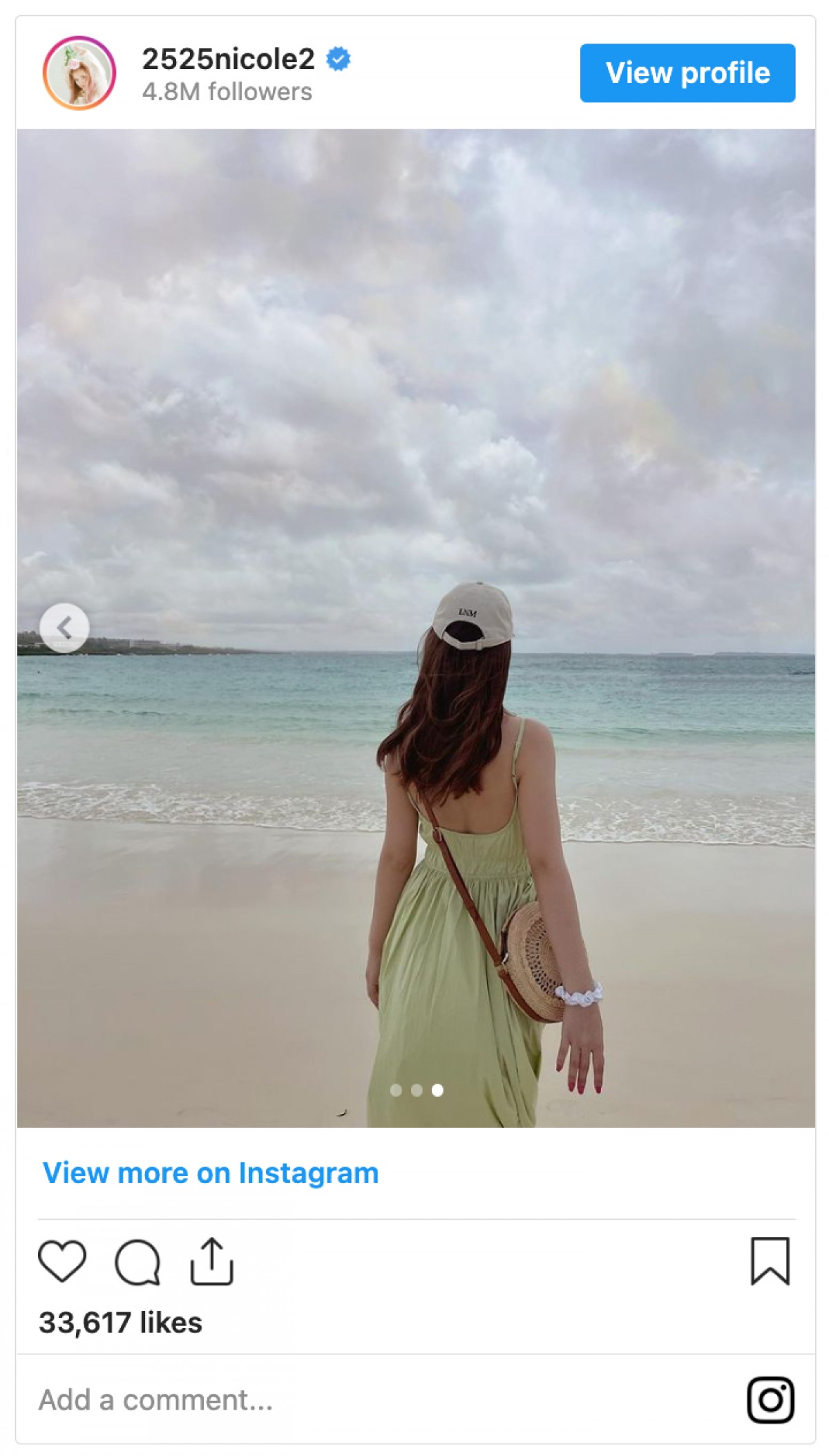829x1456 pixels.
Task: Open the Instagram logo icon
Action: coord(770,1399)
